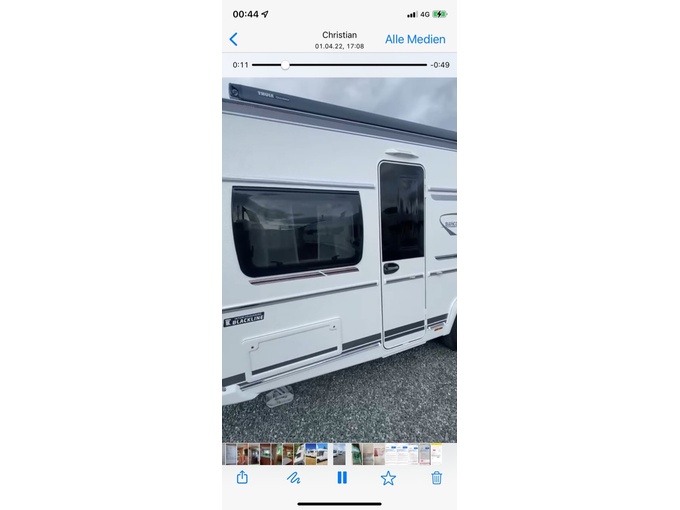Screen dimensions: 680x510
Task: Share this video
Action: (x=242, y=478)
